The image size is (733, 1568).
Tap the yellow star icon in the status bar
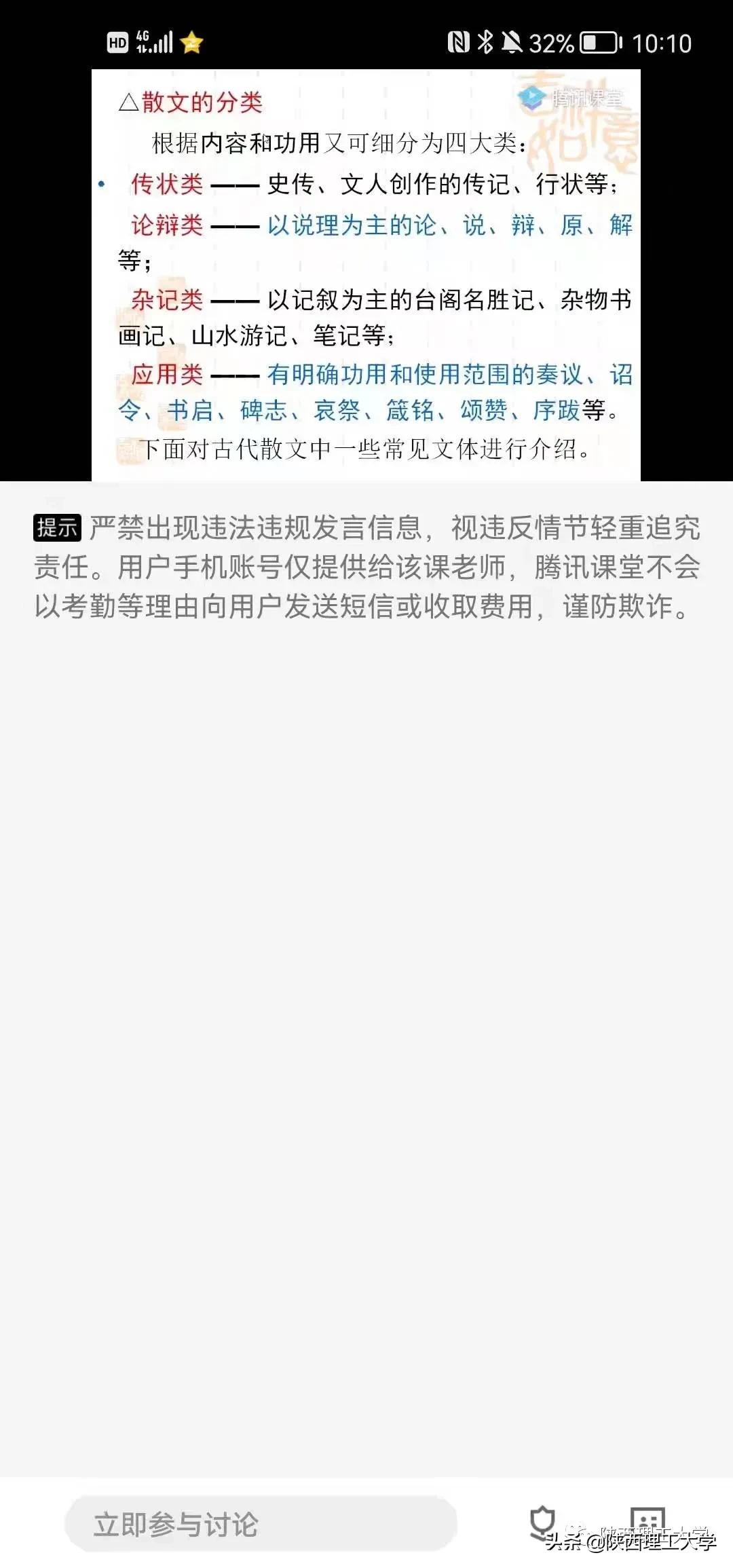tap(190, 42)
